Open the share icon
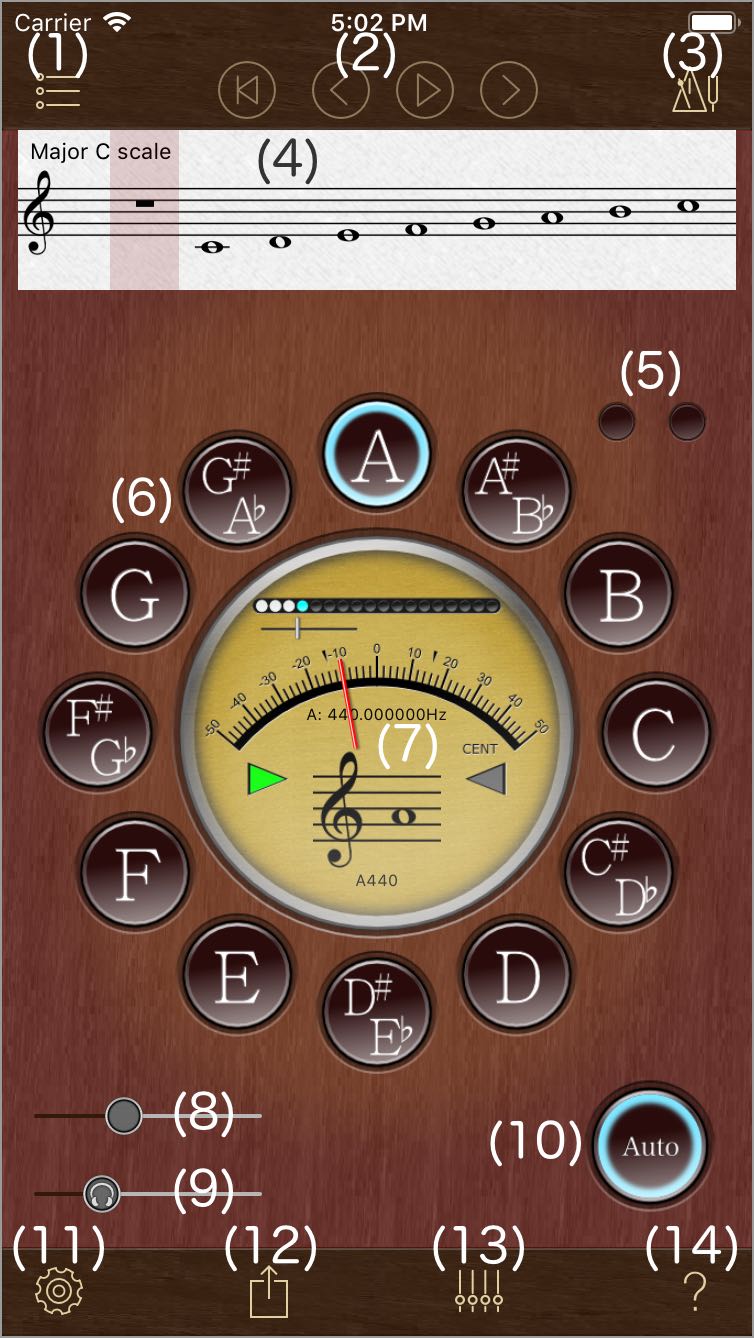The width and height of the screenshot is (754, 1338). click(269, 1293)
